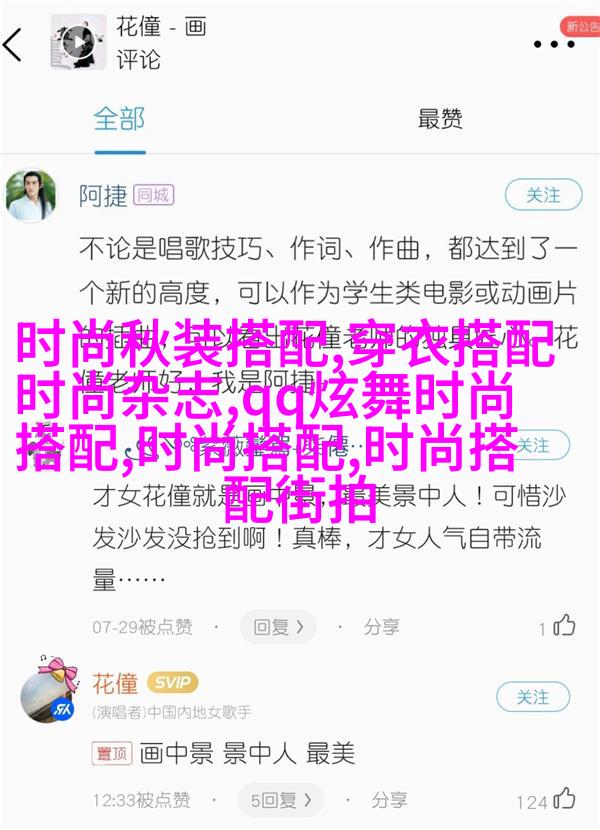
Task: Like 花僮's comment with 124 likes
Action: coord(565,800)
